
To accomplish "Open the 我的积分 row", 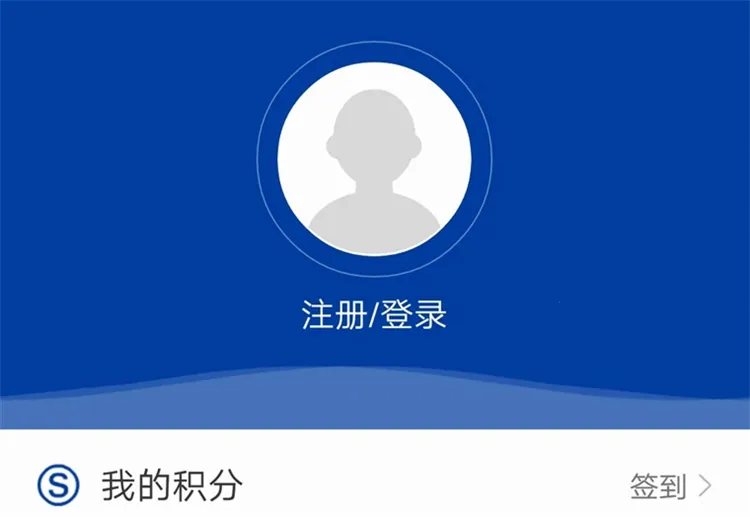I will coord(172,486).
